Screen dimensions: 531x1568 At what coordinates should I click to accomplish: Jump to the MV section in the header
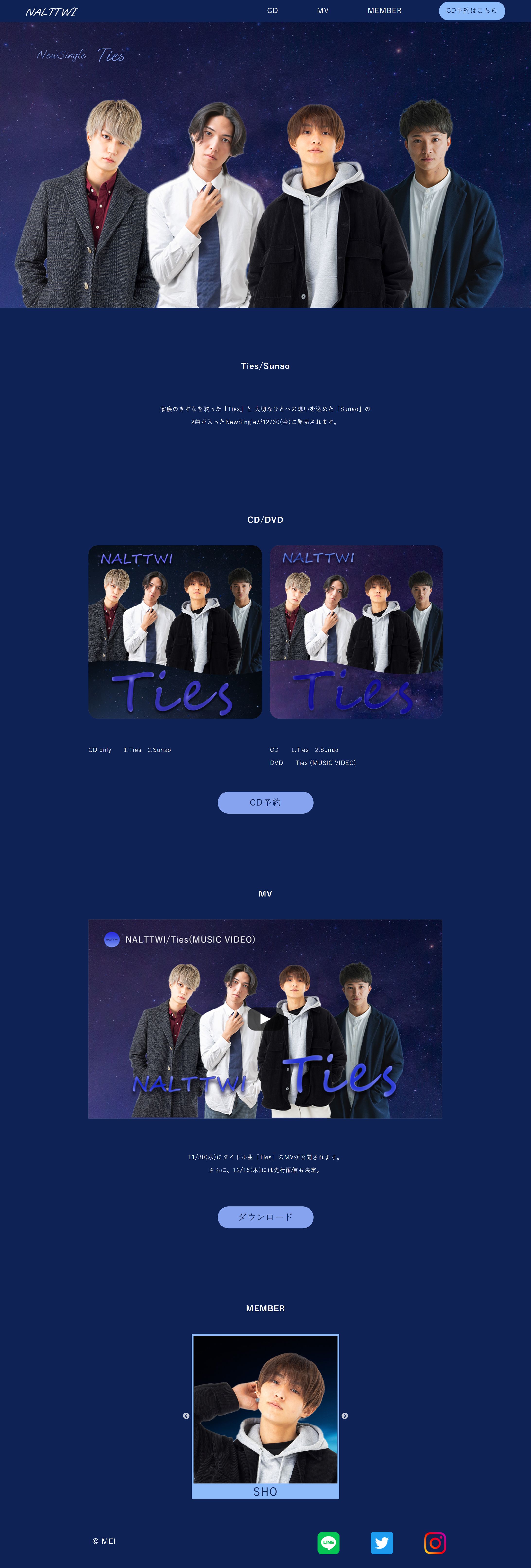[322, 11]
